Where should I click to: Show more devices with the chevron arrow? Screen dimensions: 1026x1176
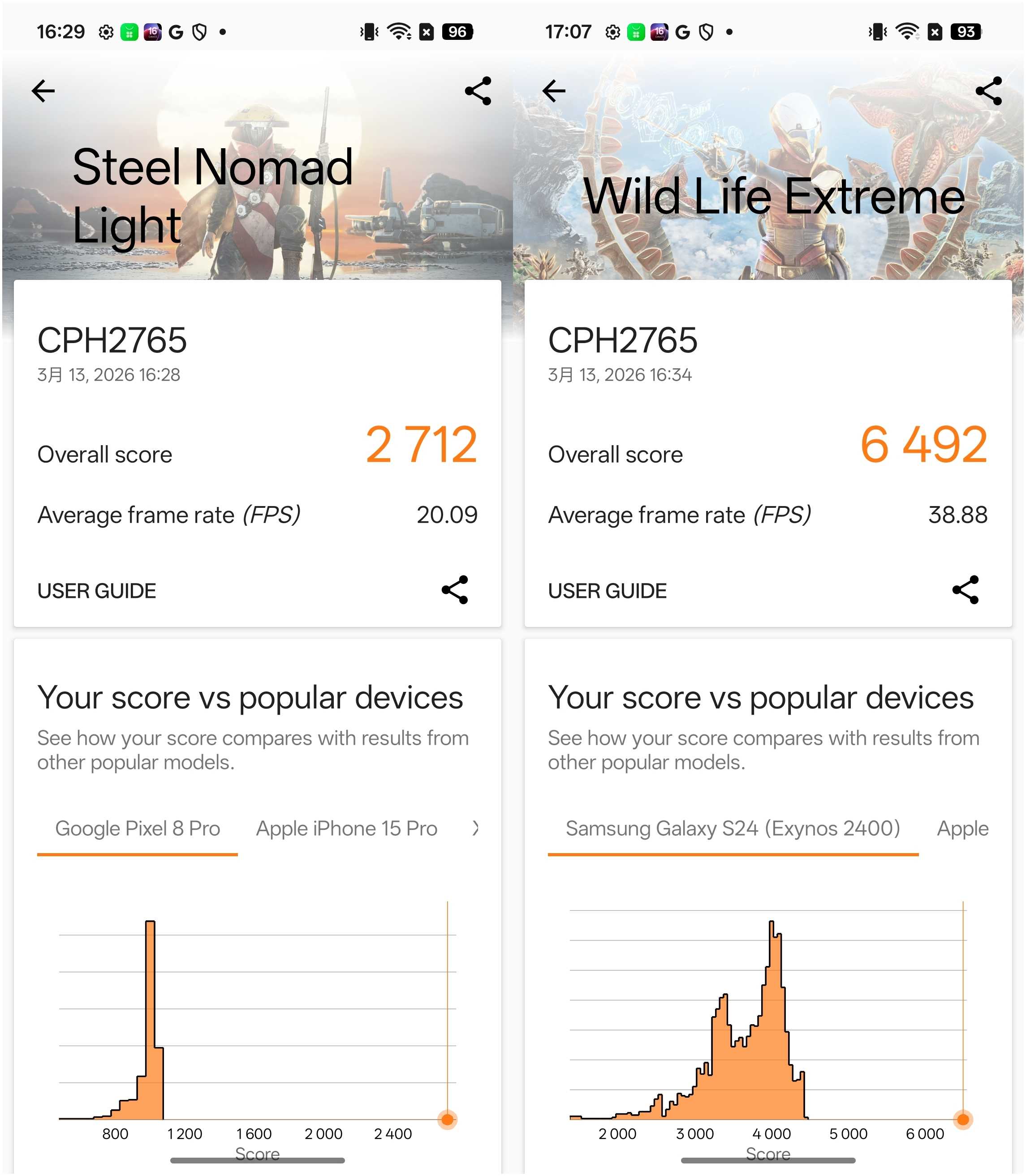[x=475, y=828]
